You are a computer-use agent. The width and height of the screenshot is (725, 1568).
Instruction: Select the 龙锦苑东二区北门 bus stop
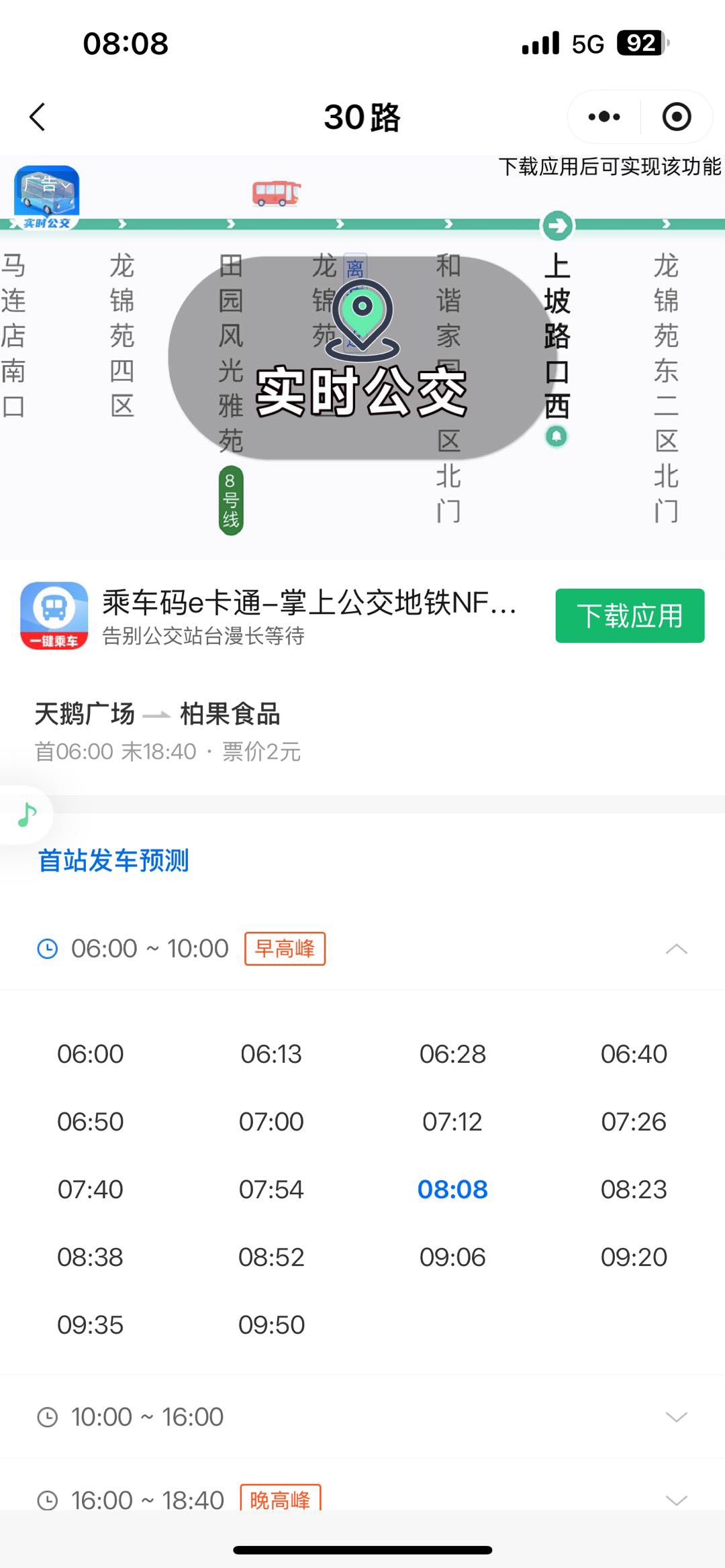coord(666,386)
